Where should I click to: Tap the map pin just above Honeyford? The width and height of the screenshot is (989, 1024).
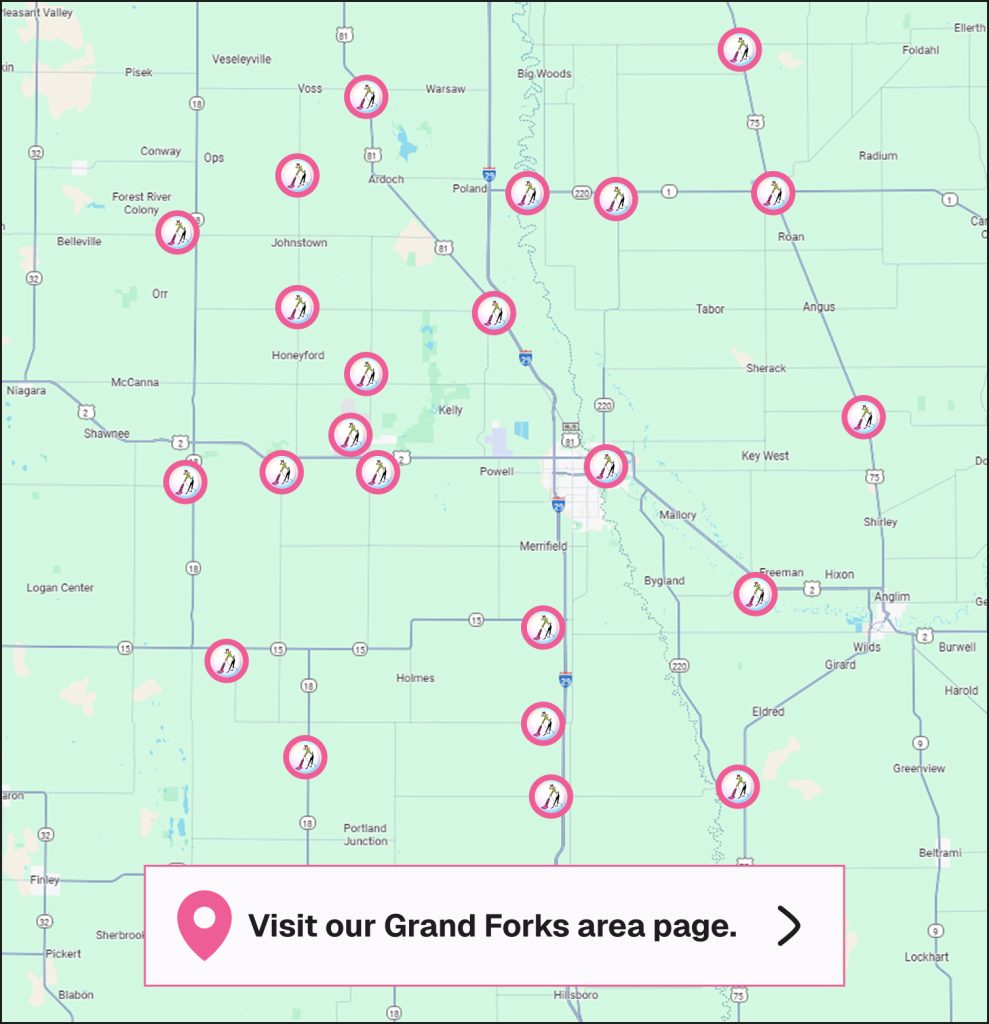coord(297,307)
